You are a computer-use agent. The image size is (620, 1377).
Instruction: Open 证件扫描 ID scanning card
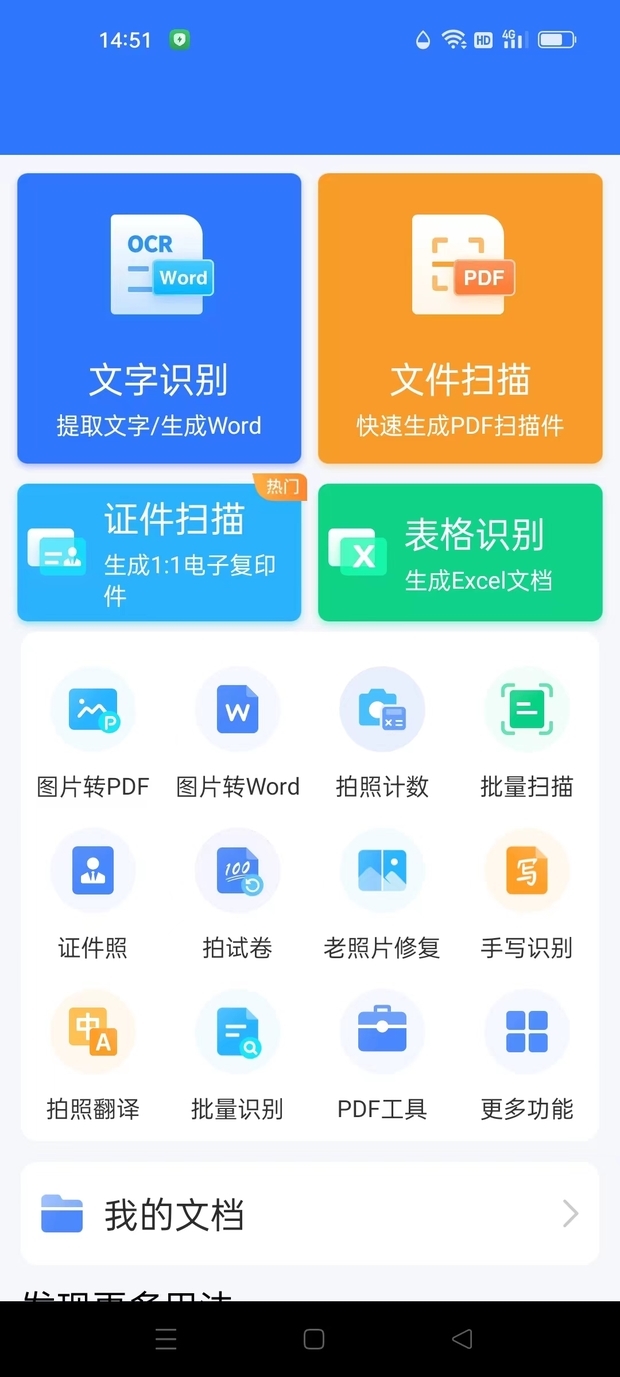click(x=159, y=553)
